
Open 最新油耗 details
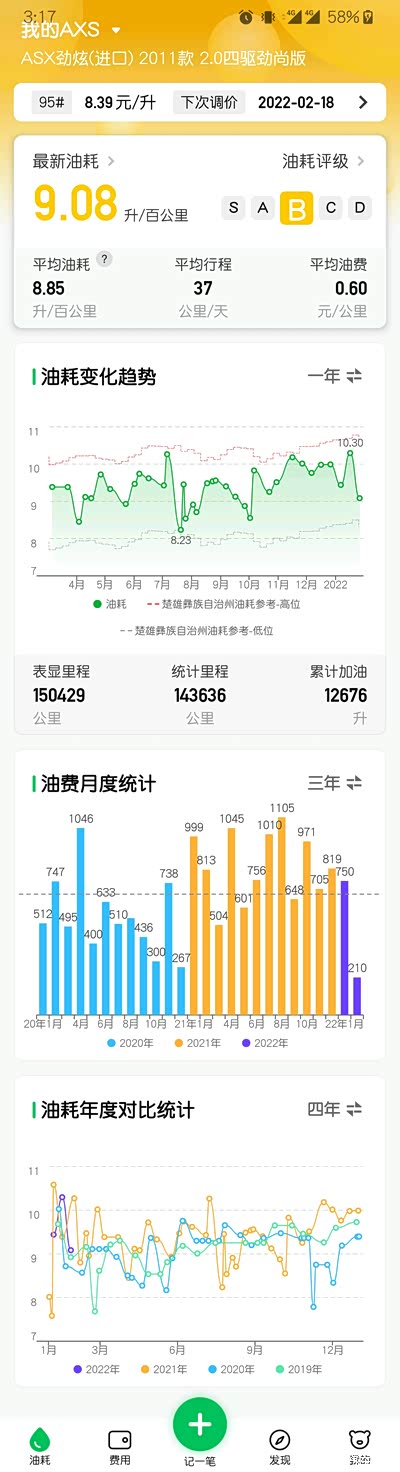click(x=74, y=161)
